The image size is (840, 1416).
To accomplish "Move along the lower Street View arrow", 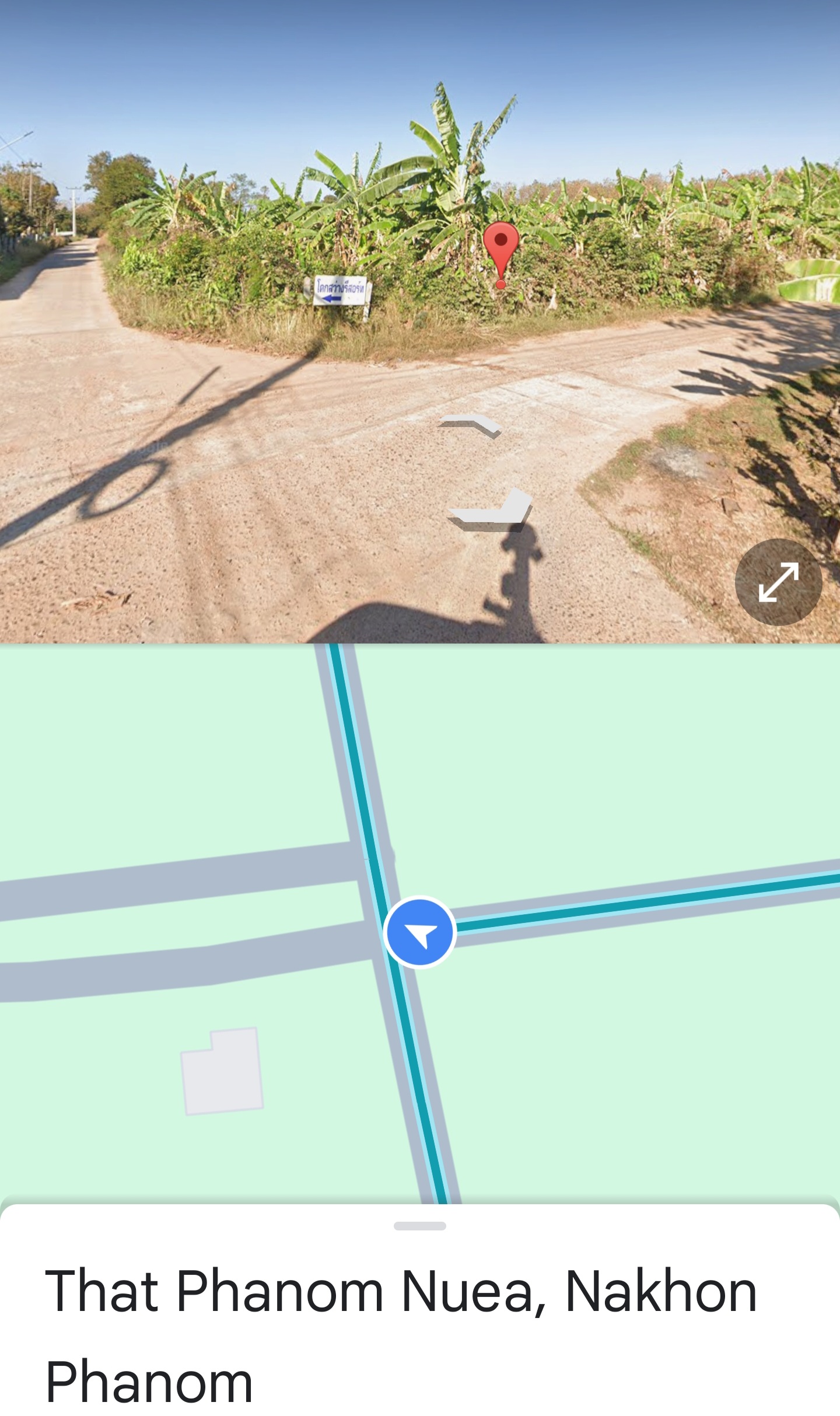I will (x=493, y=511).
